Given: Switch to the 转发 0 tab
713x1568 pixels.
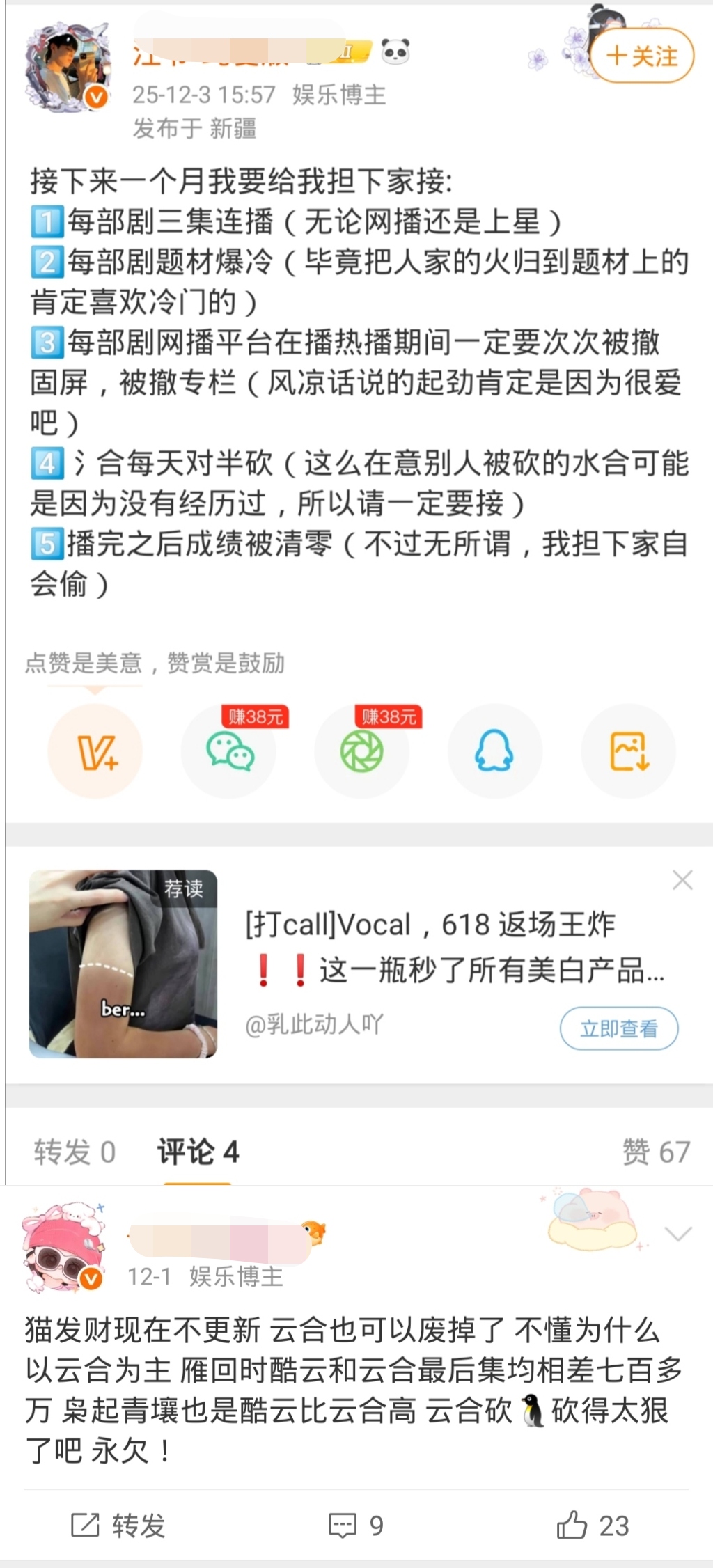Looking at the screenshot, I should pos(75,1152).
